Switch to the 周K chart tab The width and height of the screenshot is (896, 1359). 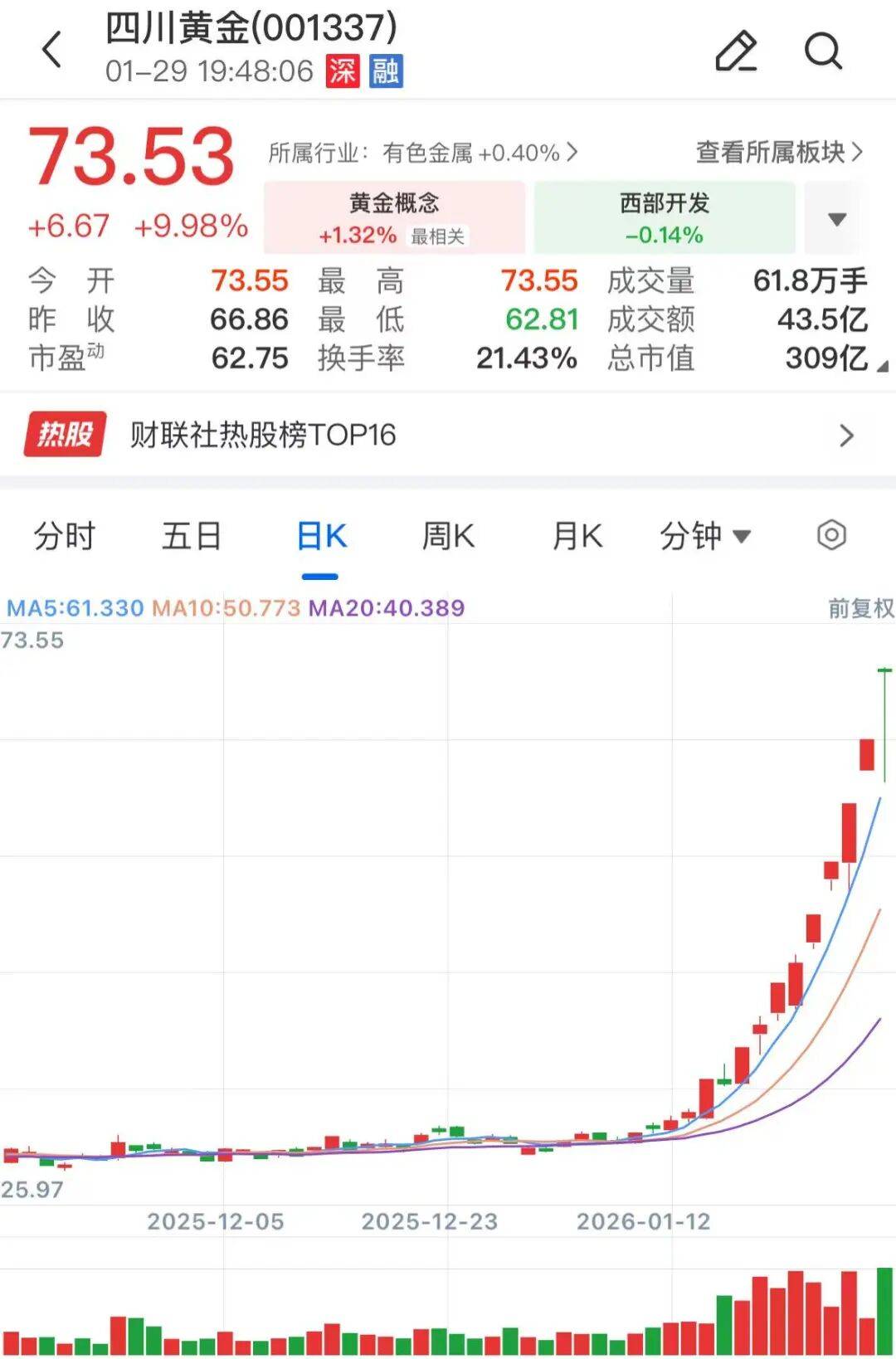tap(448, 536)
